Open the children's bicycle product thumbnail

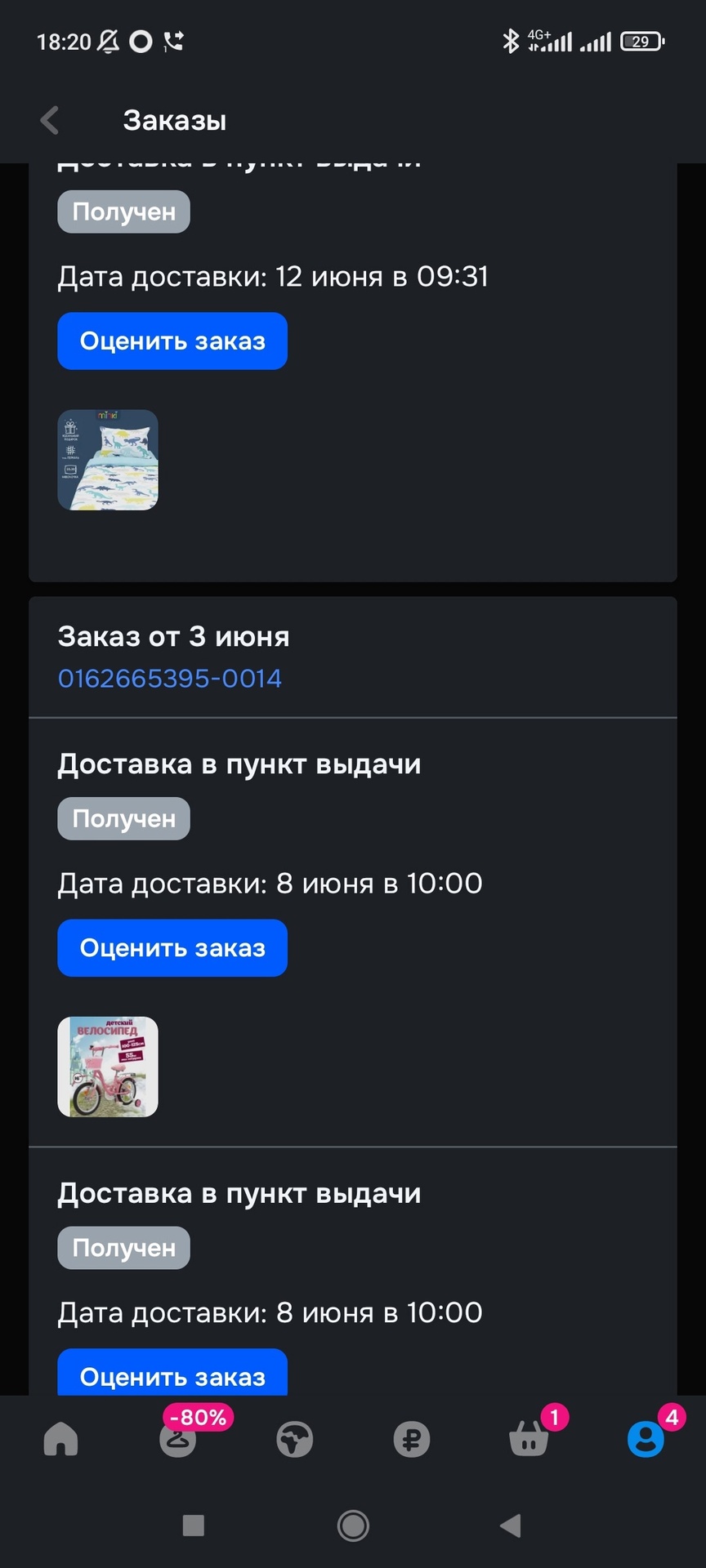coord(108,1067)
